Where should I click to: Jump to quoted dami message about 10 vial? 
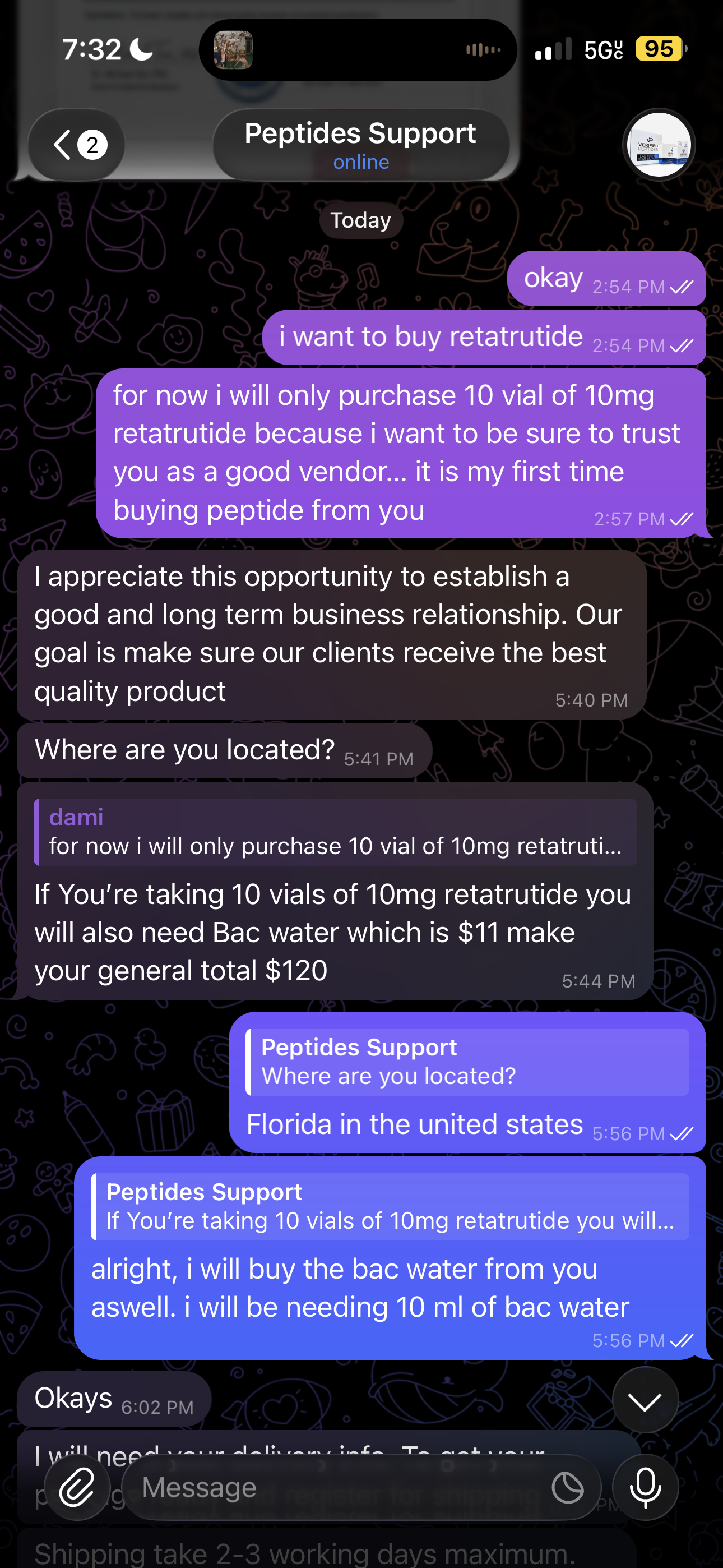[335, 832]
